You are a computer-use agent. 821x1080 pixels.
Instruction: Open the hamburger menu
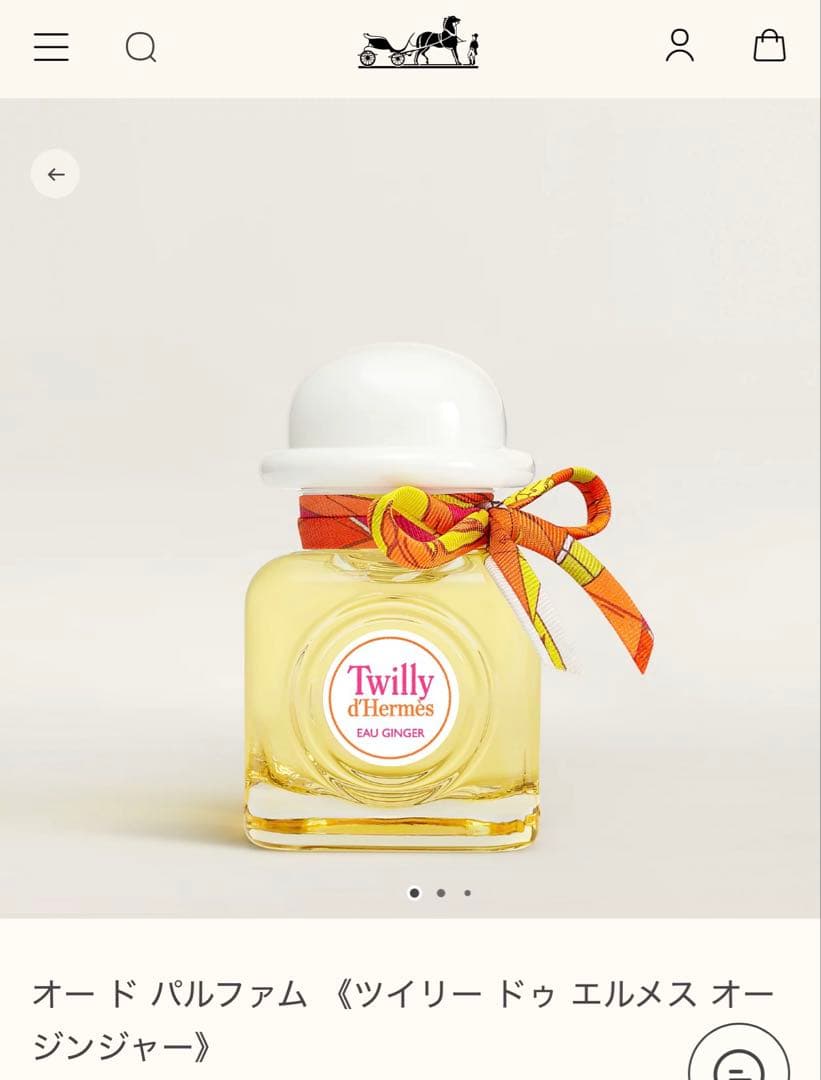tap(51, 47)
